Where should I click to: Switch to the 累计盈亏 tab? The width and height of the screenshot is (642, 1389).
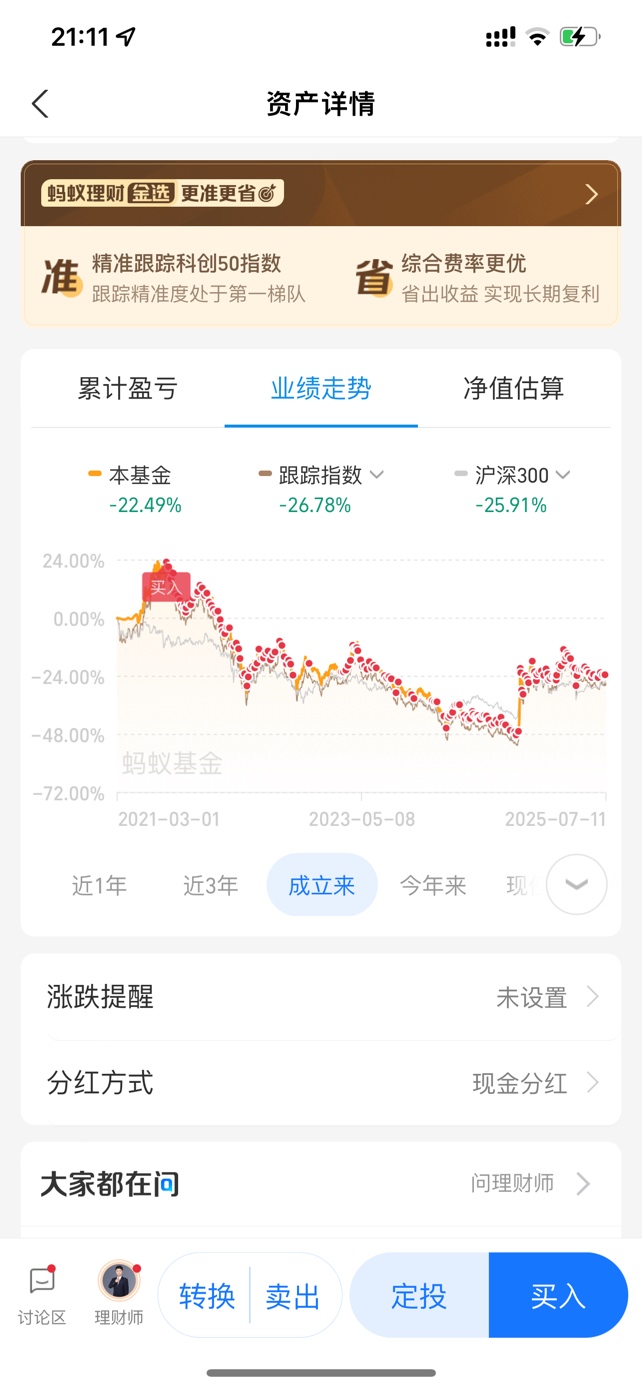click(127, 388)
